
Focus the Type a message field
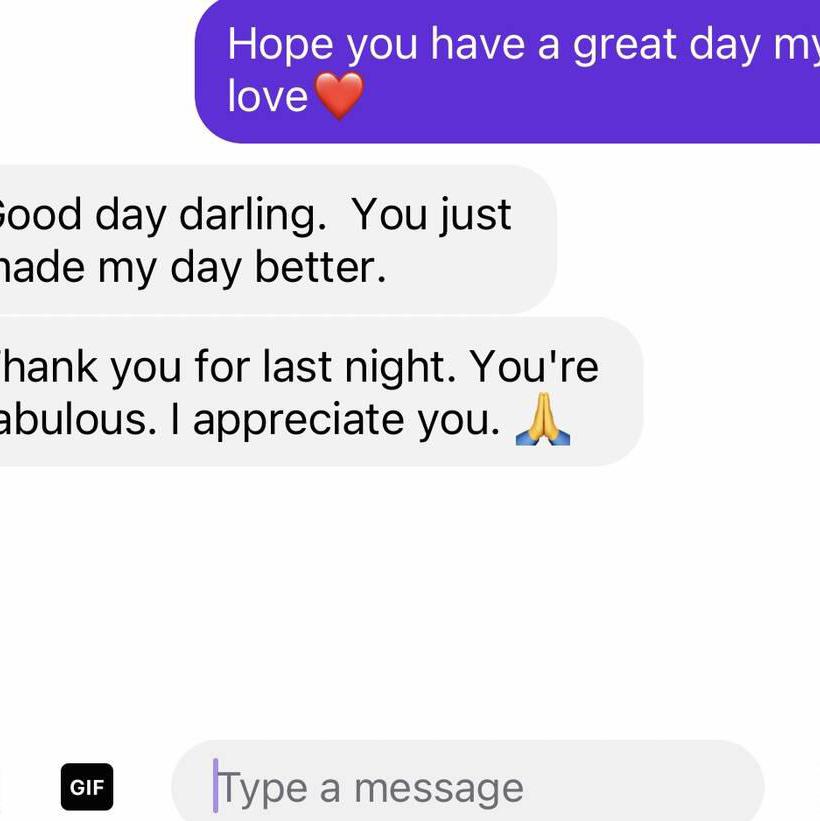(468, 787)
